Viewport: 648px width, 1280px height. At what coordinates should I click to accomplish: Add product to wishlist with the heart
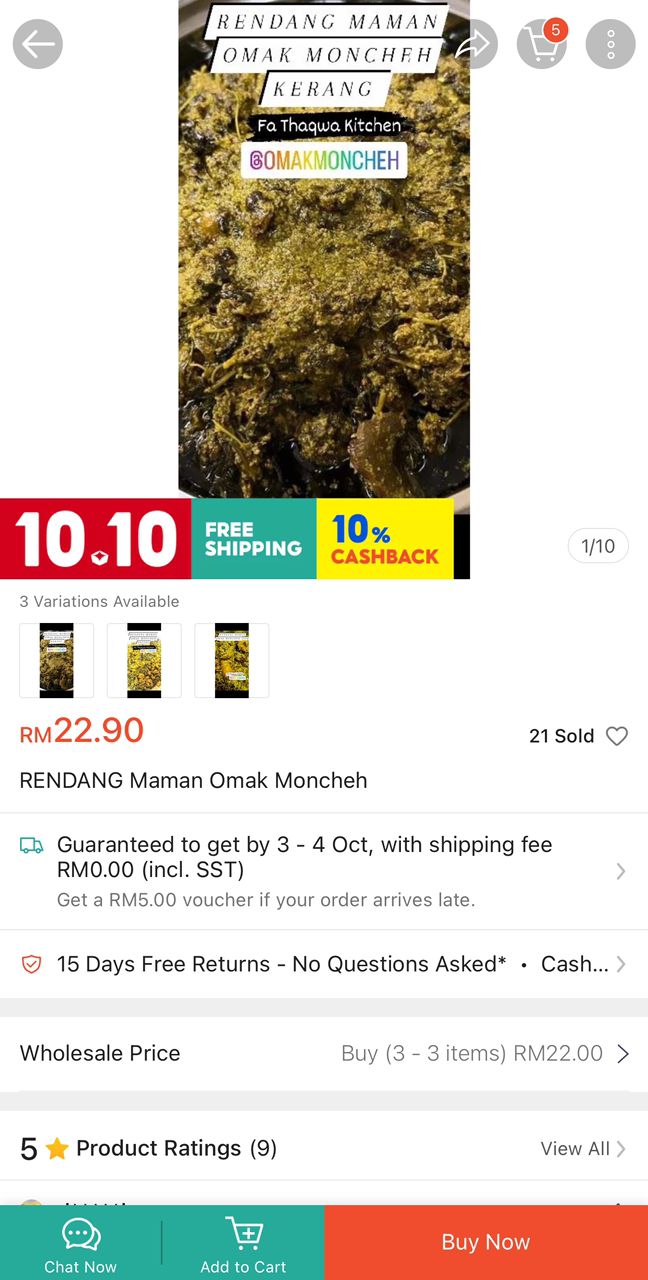tap(617, 736)
